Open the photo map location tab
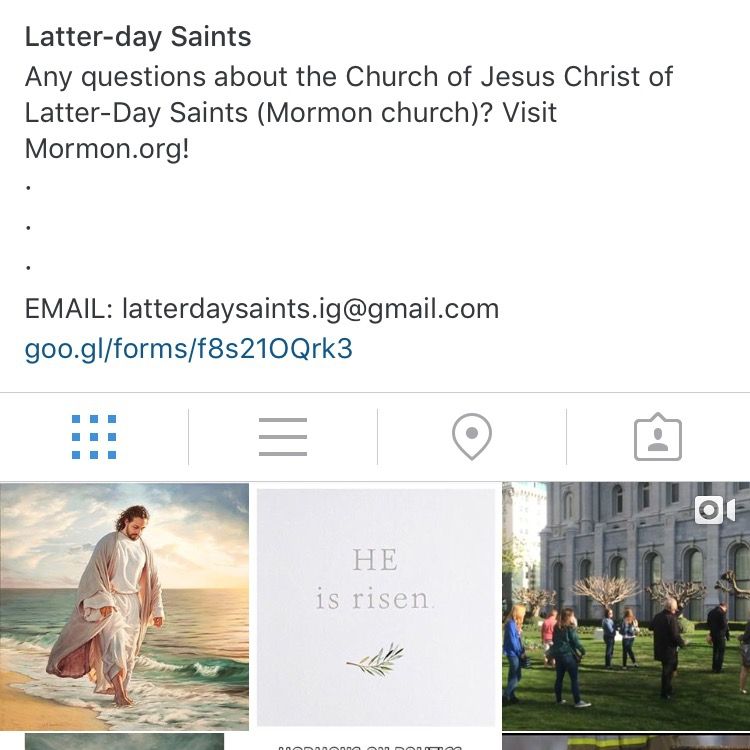750x750 pixels. (x=471, y=437)
